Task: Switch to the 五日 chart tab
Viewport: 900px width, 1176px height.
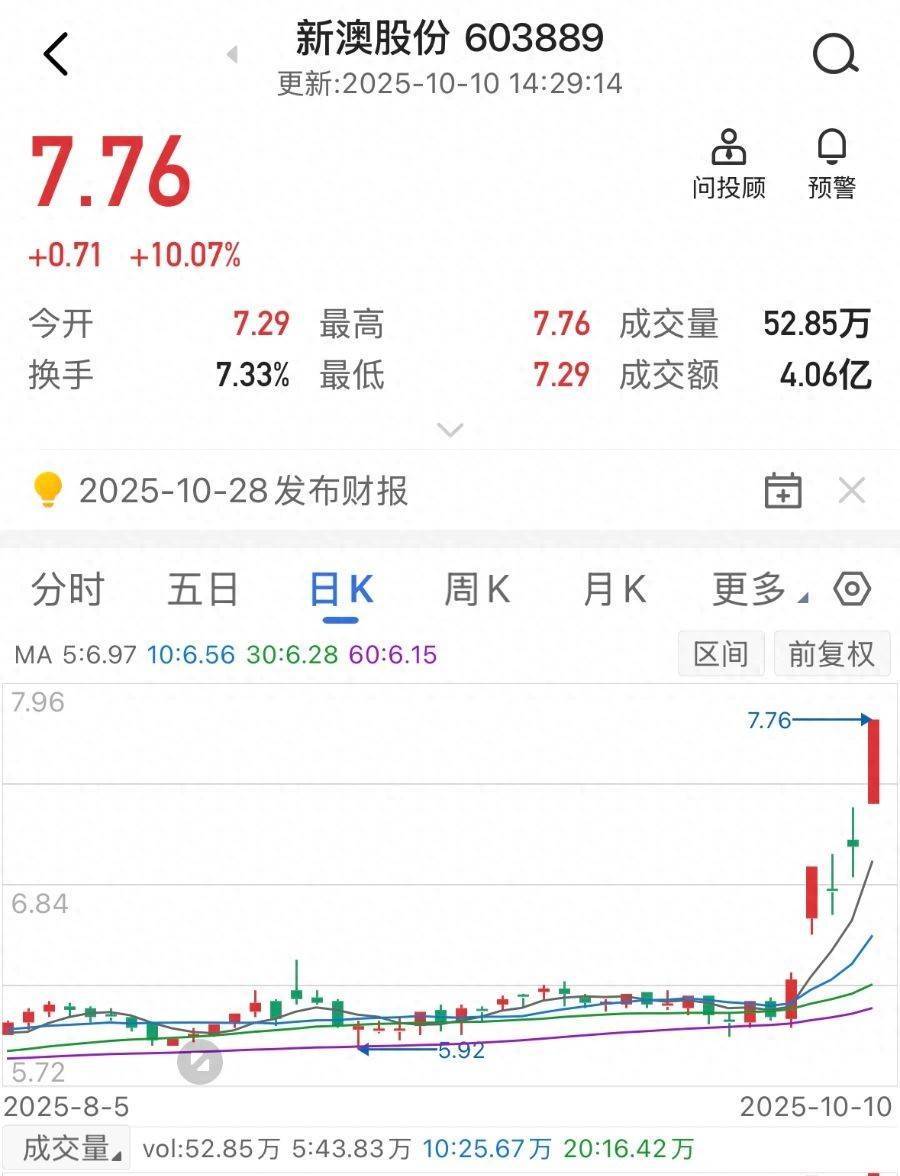Action: click(x=203, y=590)
